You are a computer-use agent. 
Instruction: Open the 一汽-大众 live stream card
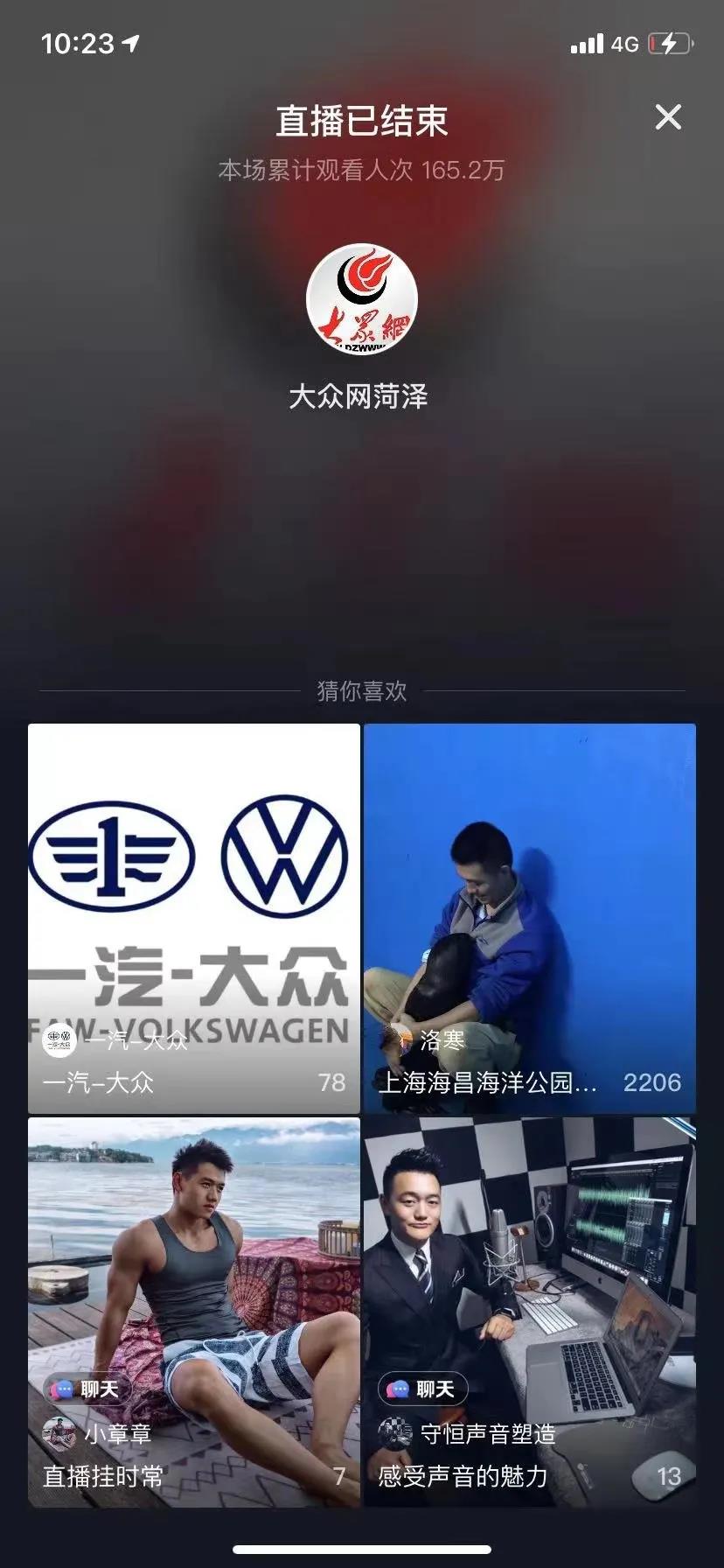point(194,917)
